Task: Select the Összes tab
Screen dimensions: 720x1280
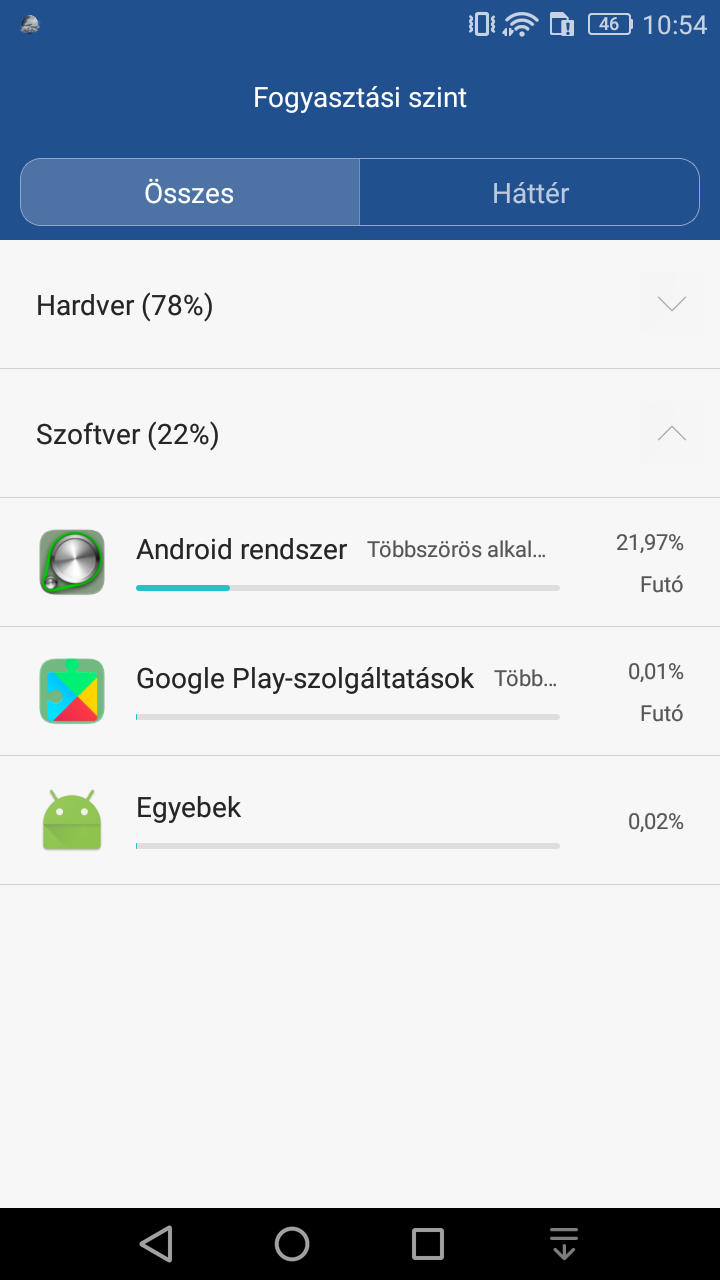Action: (190, 192)
